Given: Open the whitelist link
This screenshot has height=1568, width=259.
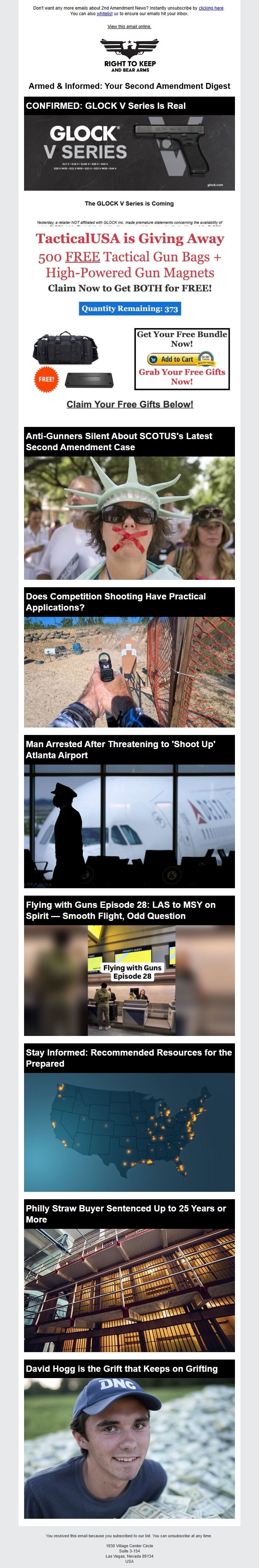Looking at the screenshot, I should pos(105,13).
